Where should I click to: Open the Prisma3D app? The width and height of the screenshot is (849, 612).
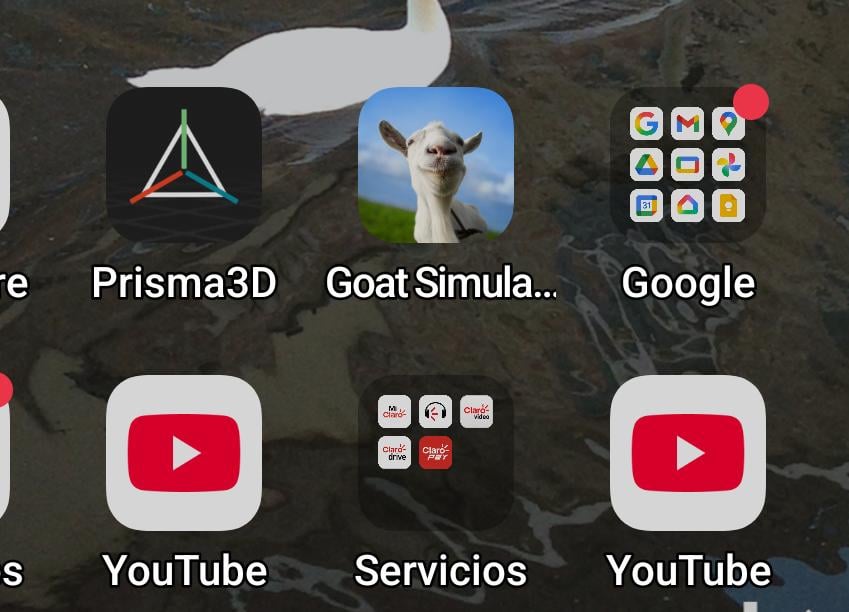(184, 165)
